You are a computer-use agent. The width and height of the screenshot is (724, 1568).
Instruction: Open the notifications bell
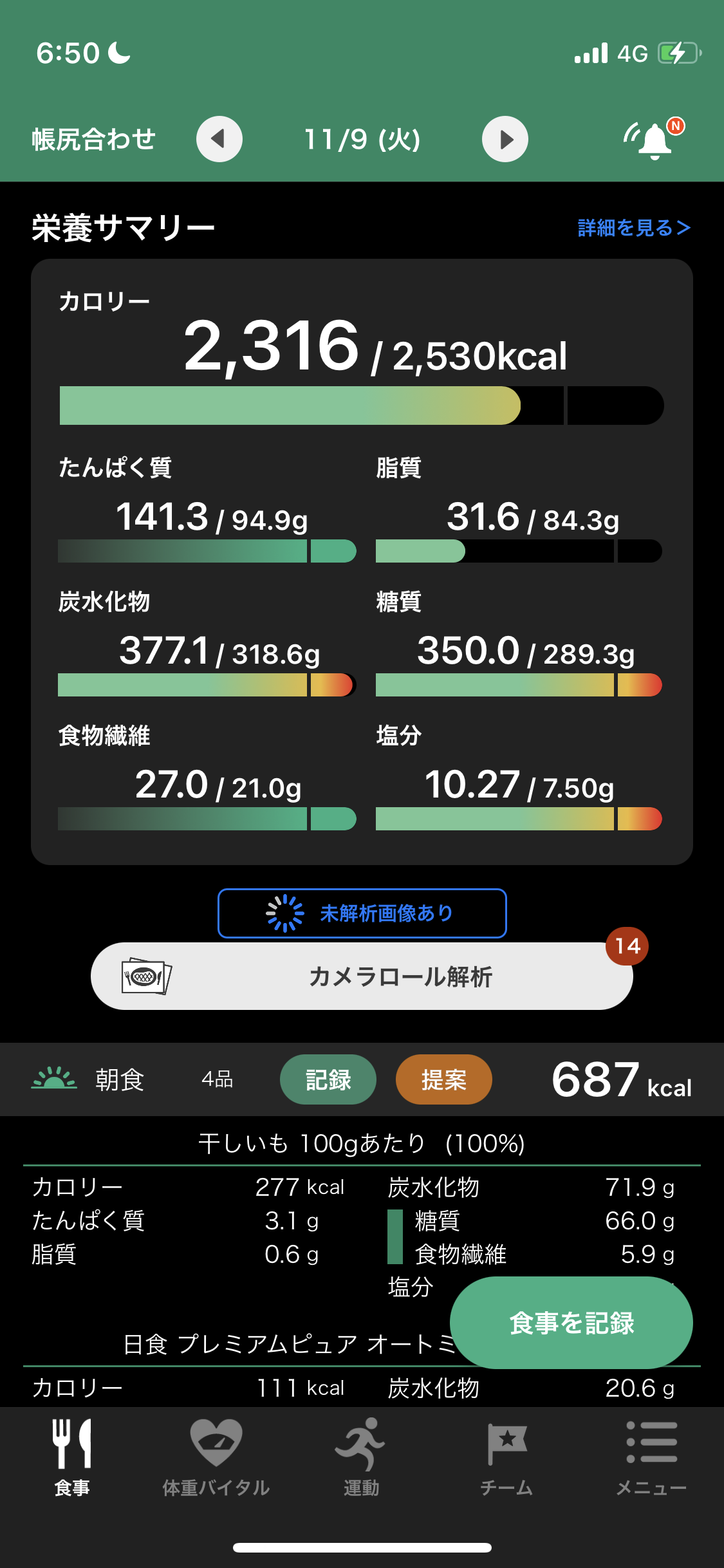tap(654, 139)
